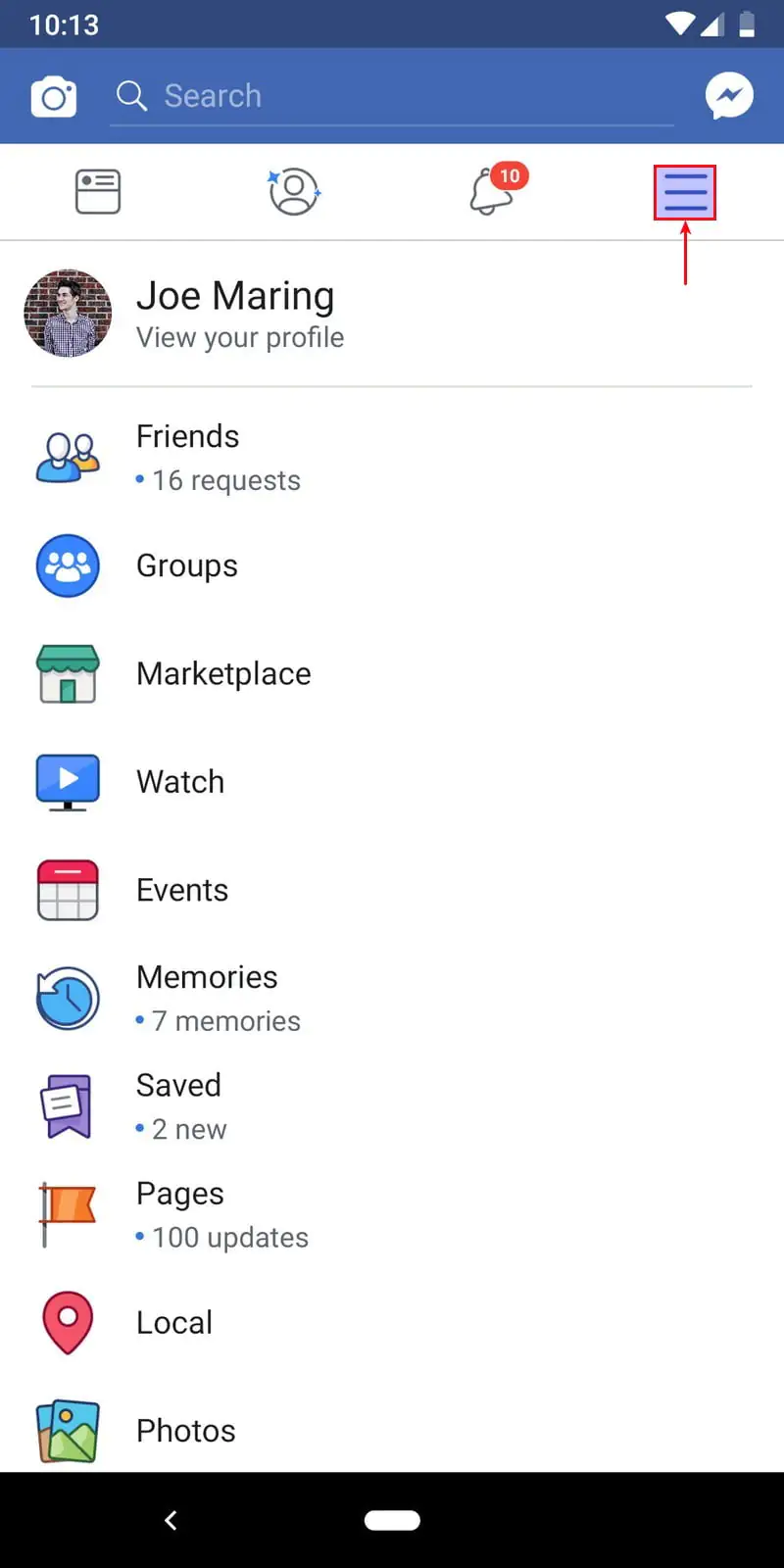Switch to the News Feed tab

click(x=98, y=191)
